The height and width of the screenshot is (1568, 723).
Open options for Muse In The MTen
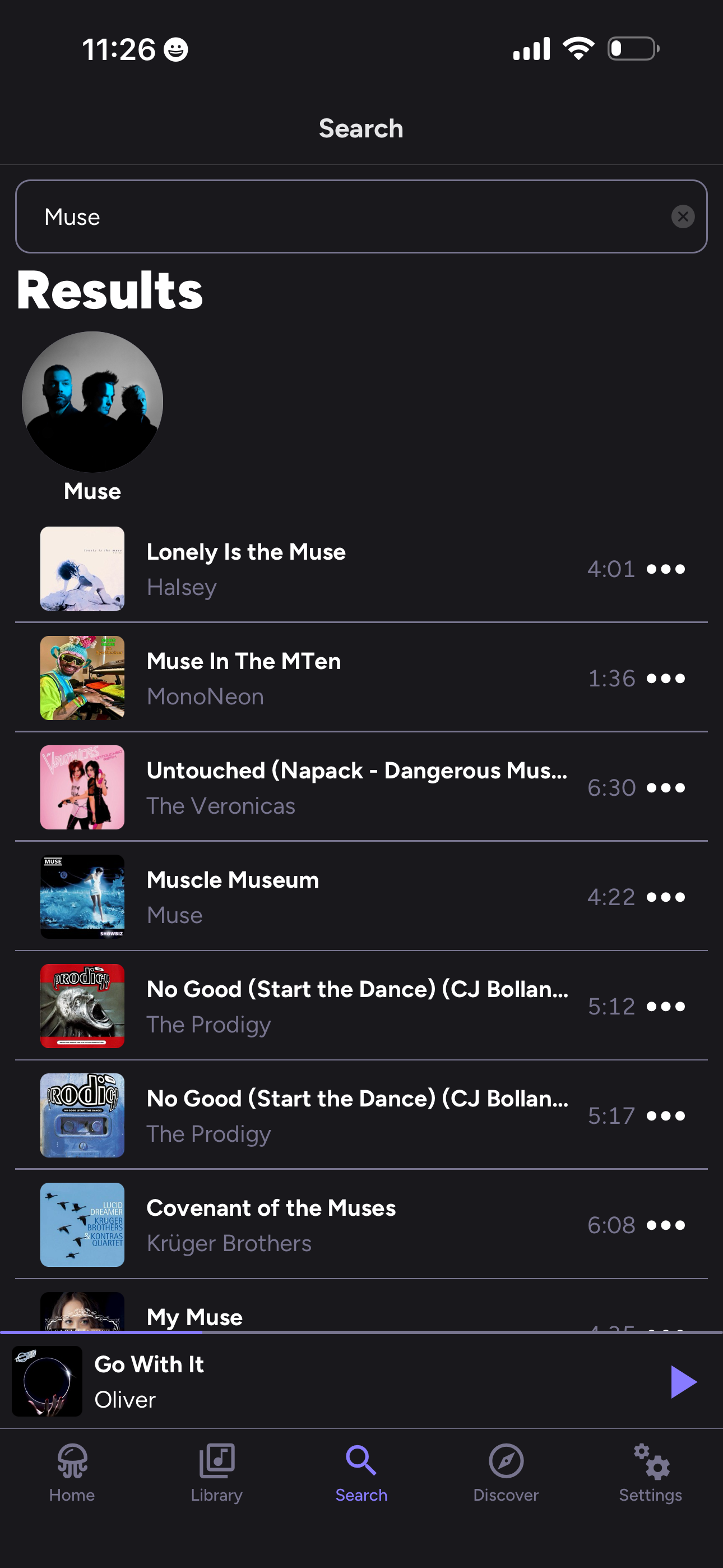(666, 679)
